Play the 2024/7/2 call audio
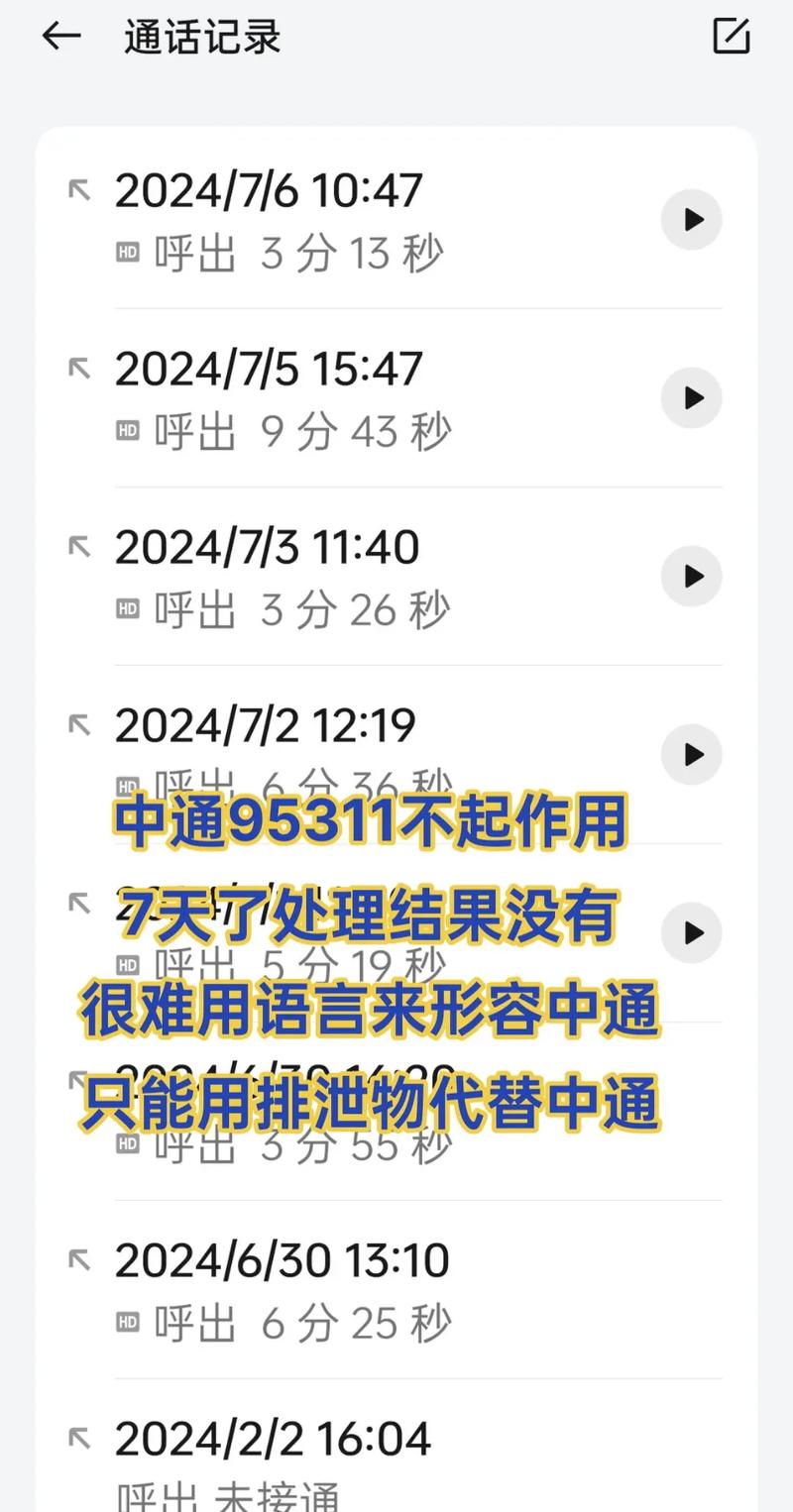Screen dimensions: 793x1512 pyautogui.click(x=691, y=754)
